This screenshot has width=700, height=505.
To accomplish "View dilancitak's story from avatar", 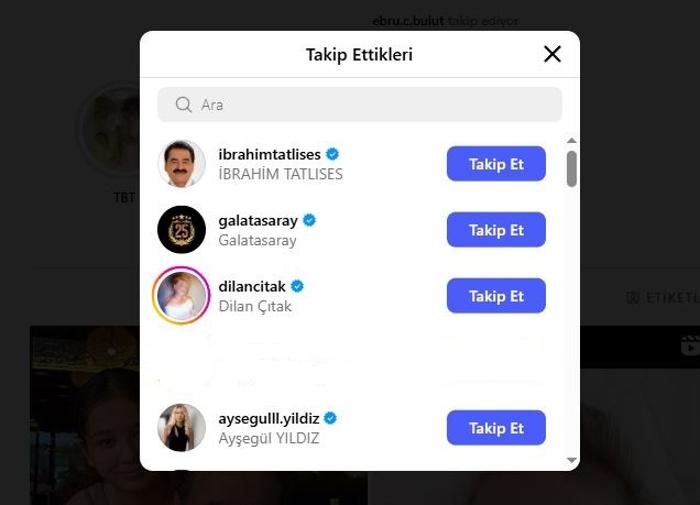I will 181,296.
